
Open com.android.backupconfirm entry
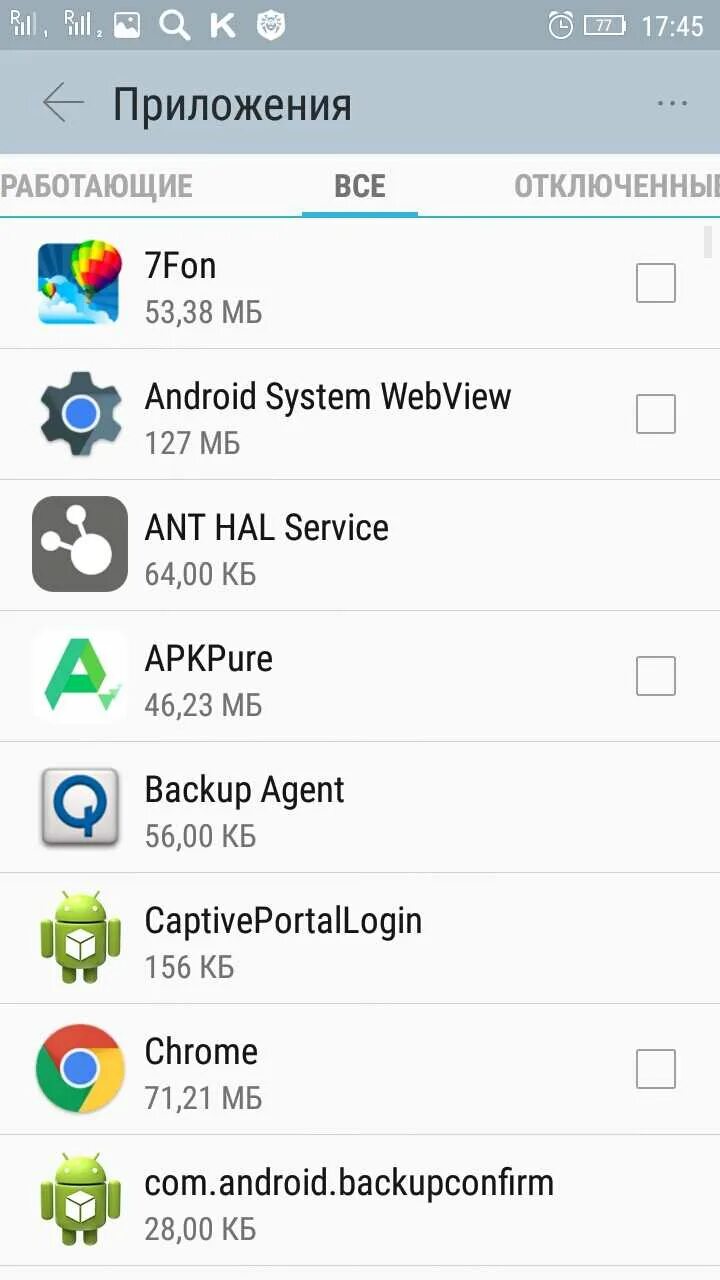[x=360, y=1201]
